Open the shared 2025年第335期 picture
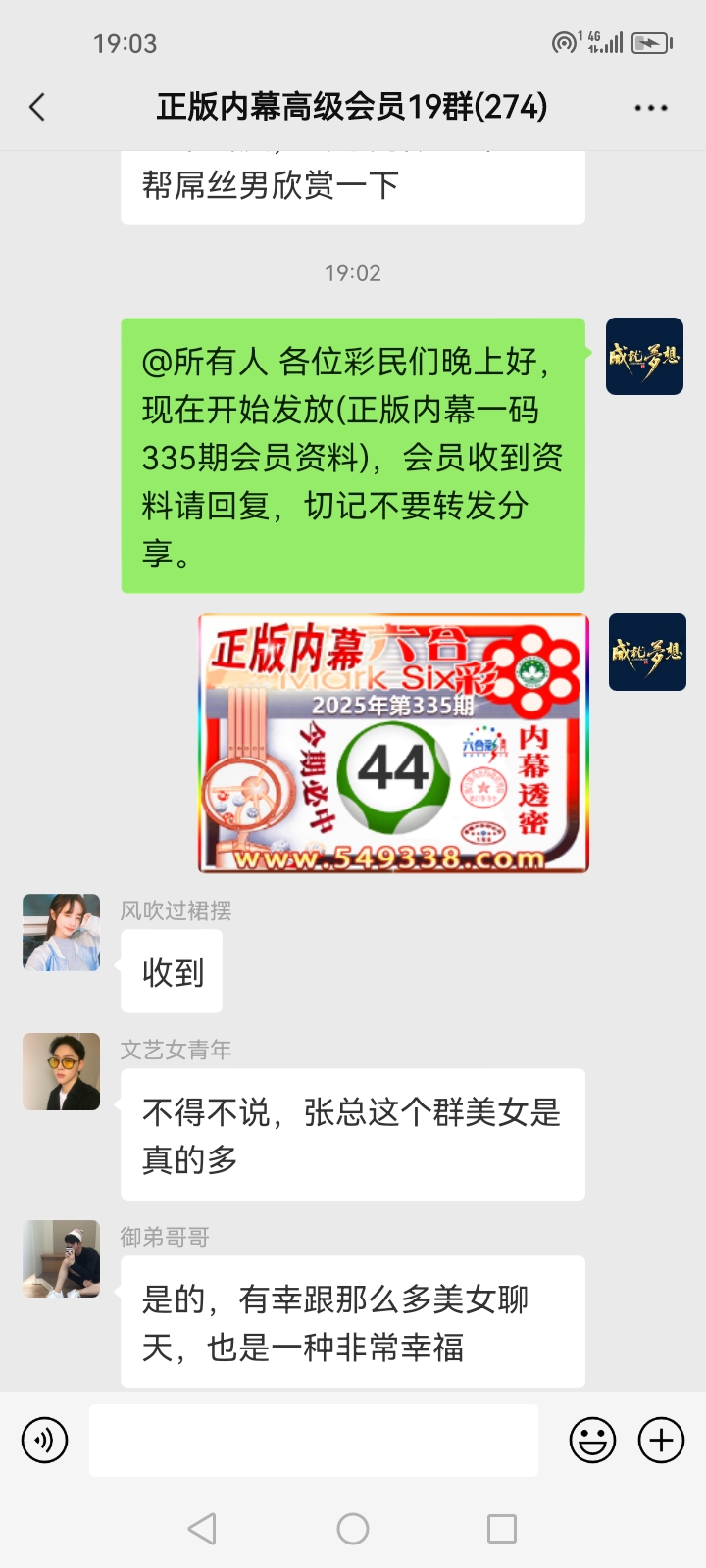This screenshot has width=706, height=1568. click(393, 743)
